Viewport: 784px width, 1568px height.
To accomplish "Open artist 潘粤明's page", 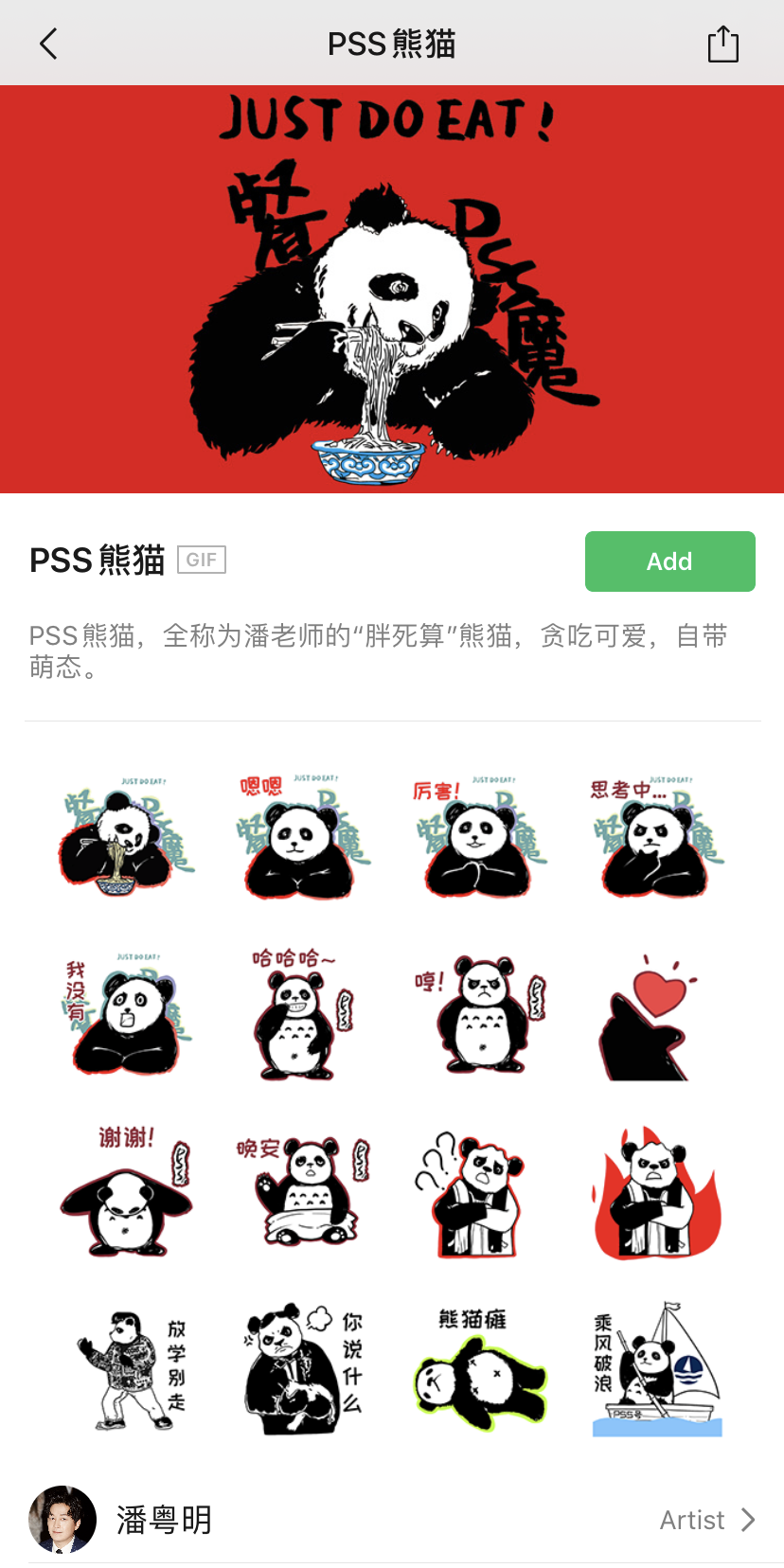I will [392, 1520].
